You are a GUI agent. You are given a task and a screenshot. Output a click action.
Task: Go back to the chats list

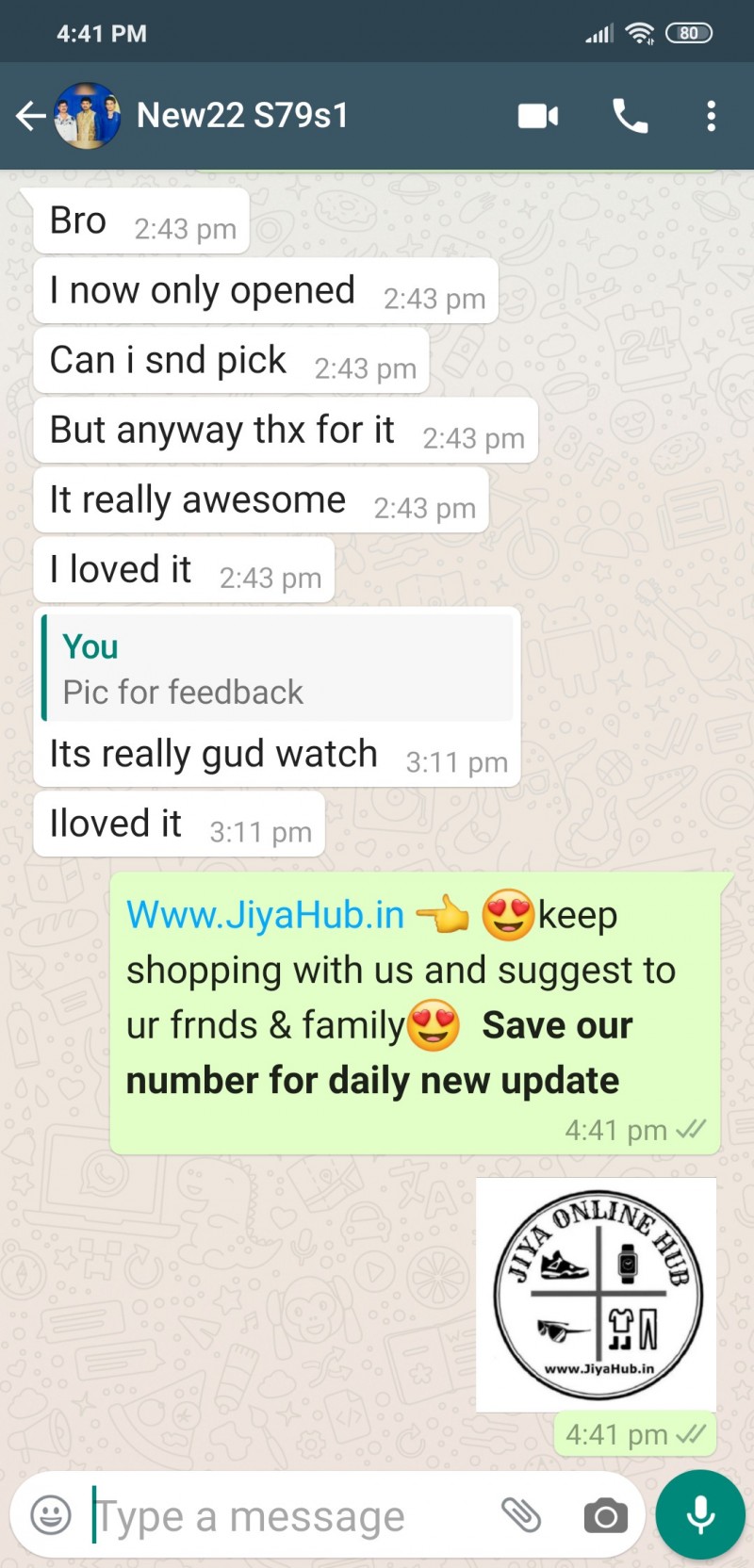click(30, 116)
